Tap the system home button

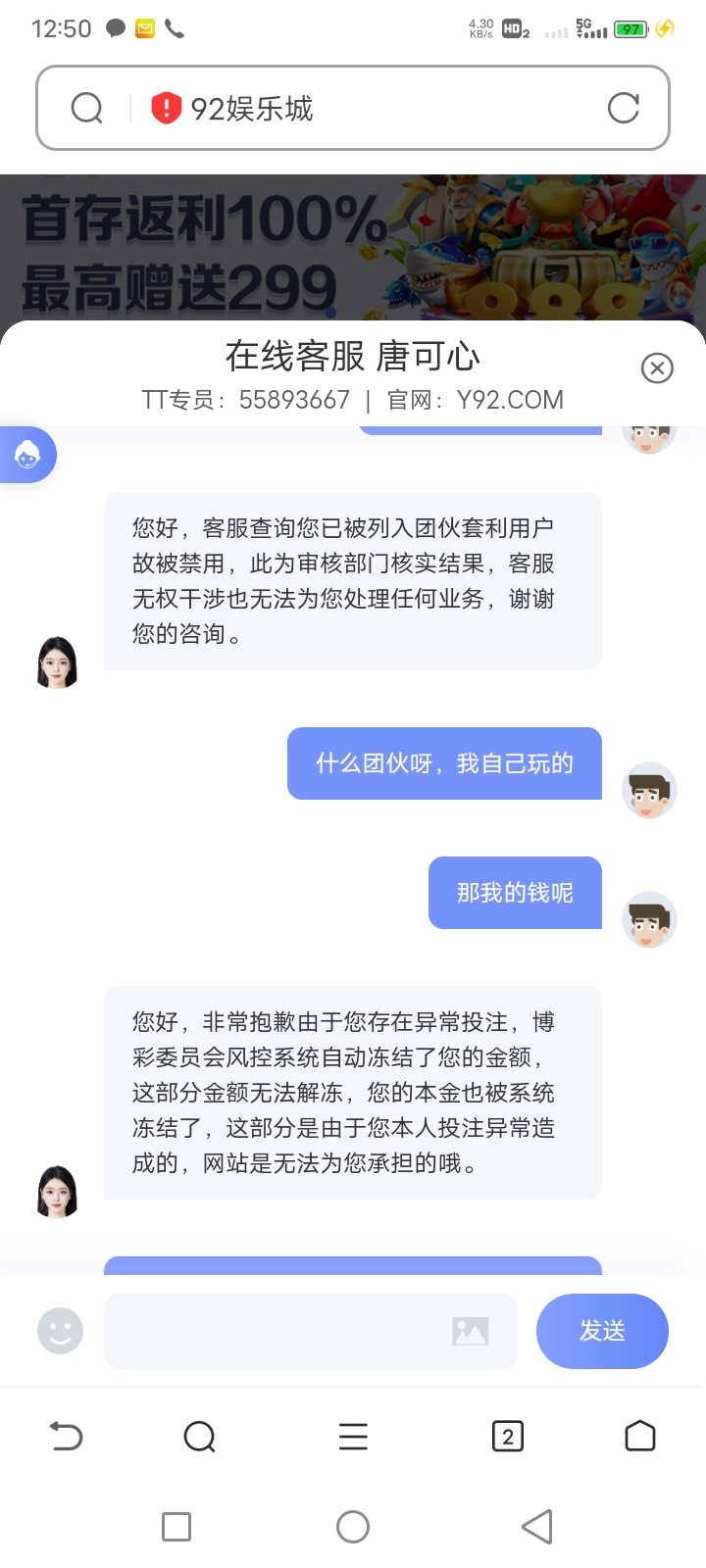(x=353, y=1526)
